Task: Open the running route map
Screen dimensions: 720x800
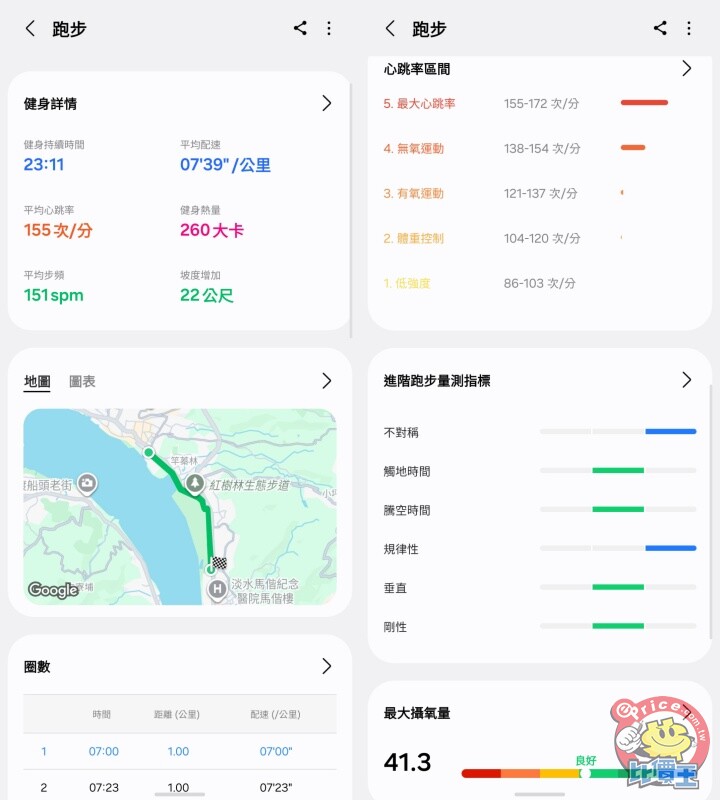Action: pos(180,506)
